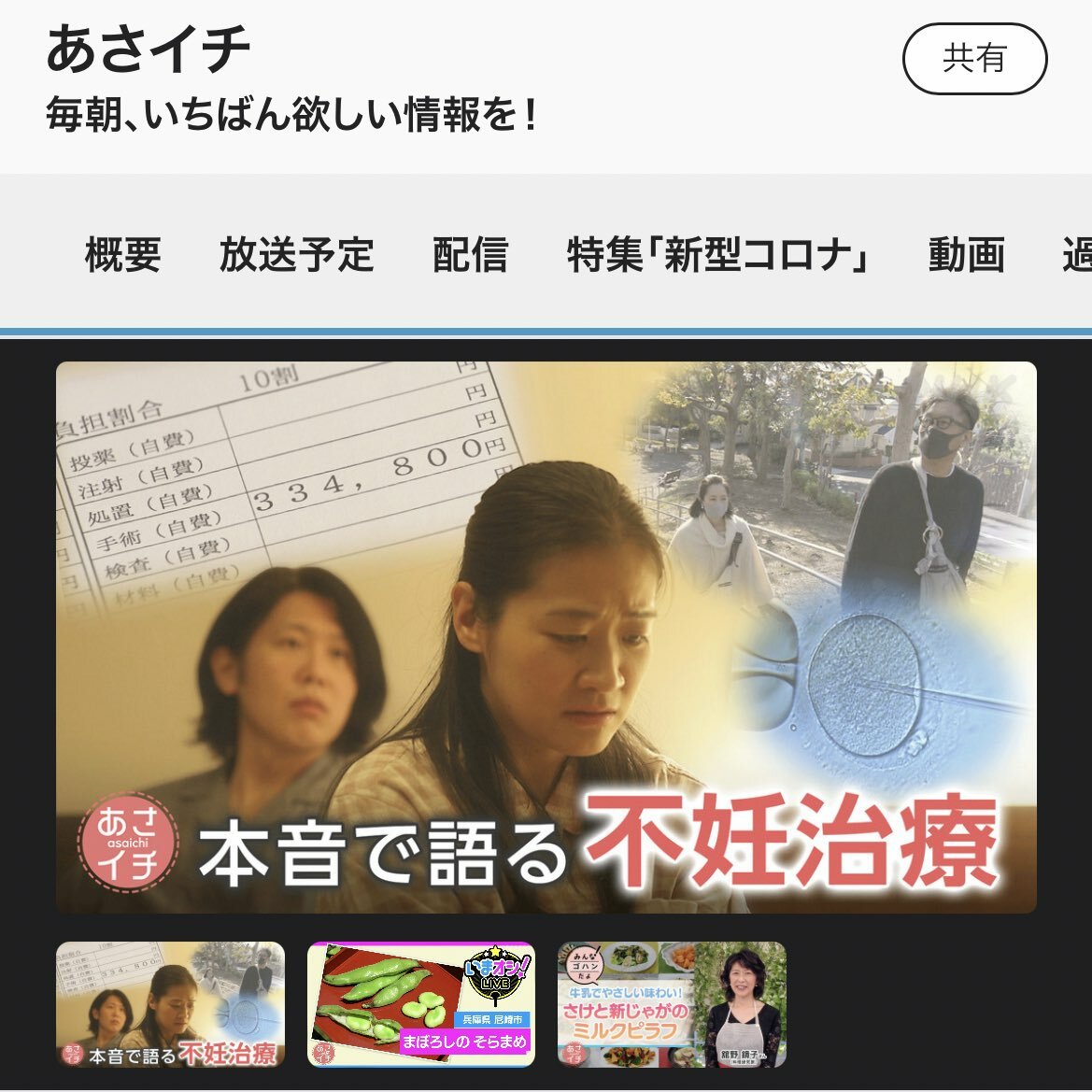
Task: Open the まぼろしのそらまめ thumbnail
Action: (421, 1004)
